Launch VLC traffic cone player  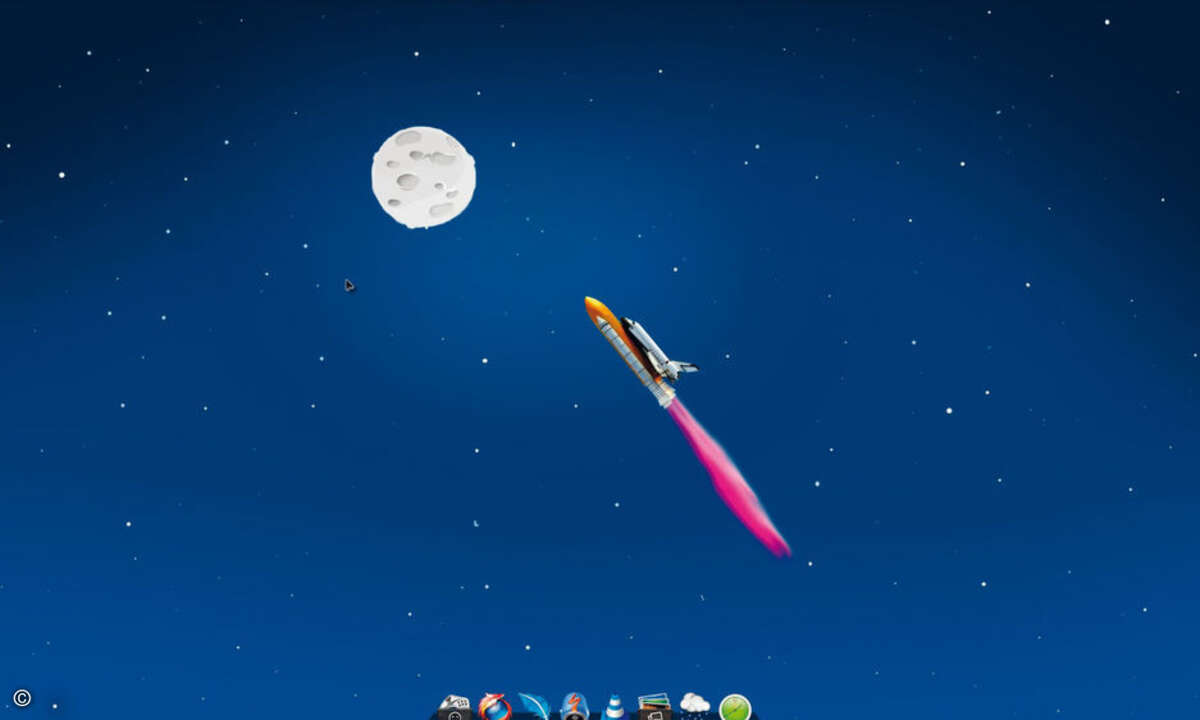point(614,707)
